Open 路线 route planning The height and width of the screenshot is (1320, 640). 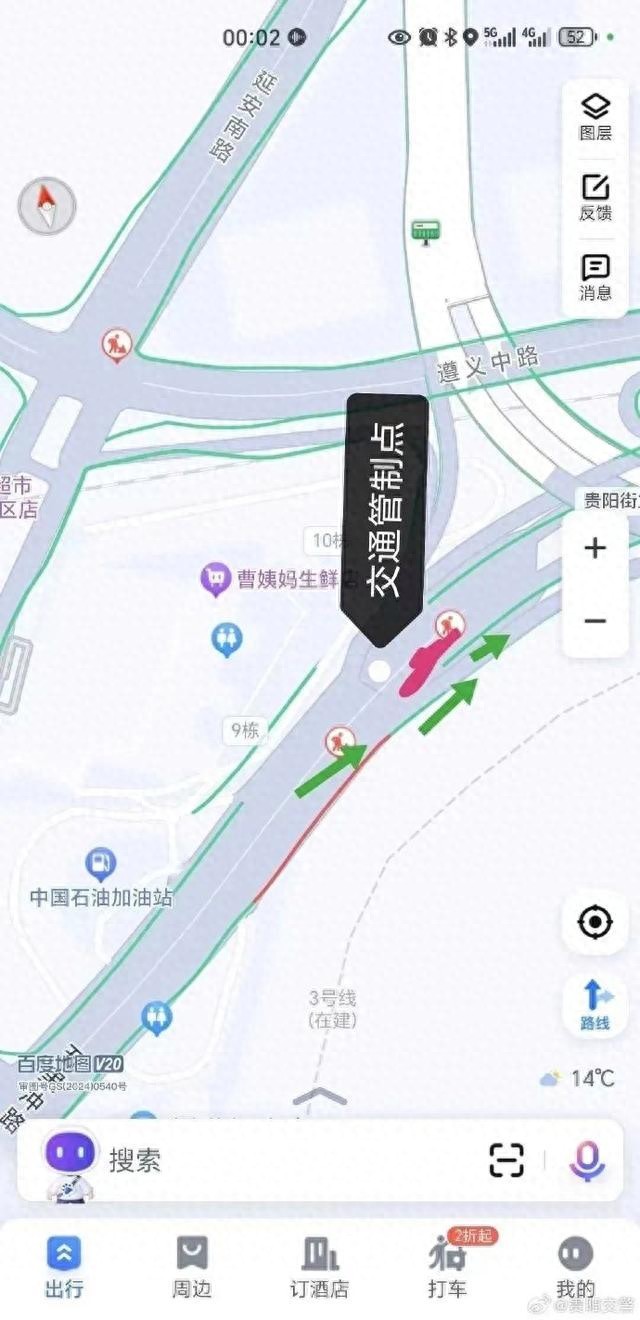[x=595, y=1004]
